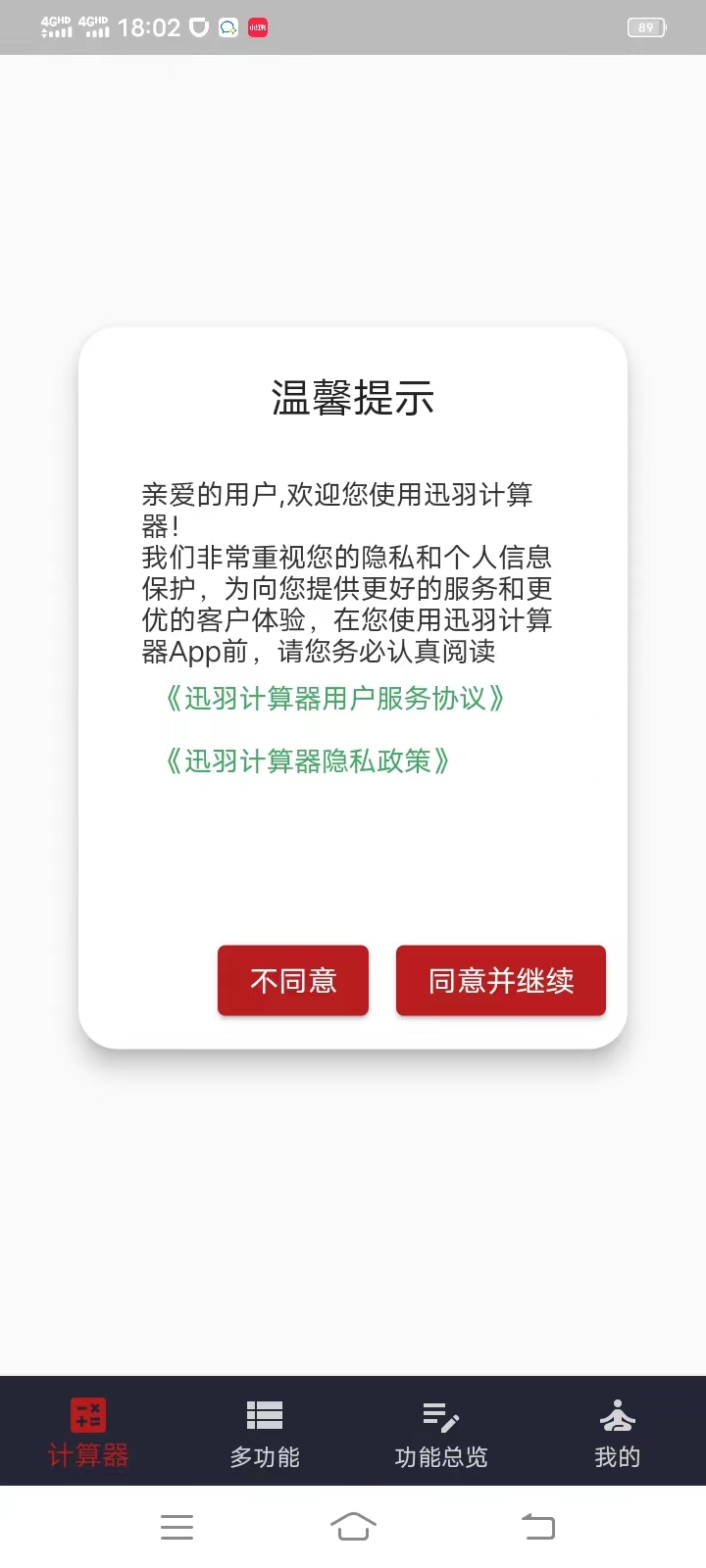Open the 我的 profile icon
This screenshot has width=706, height=1568.
(617, 1414)
